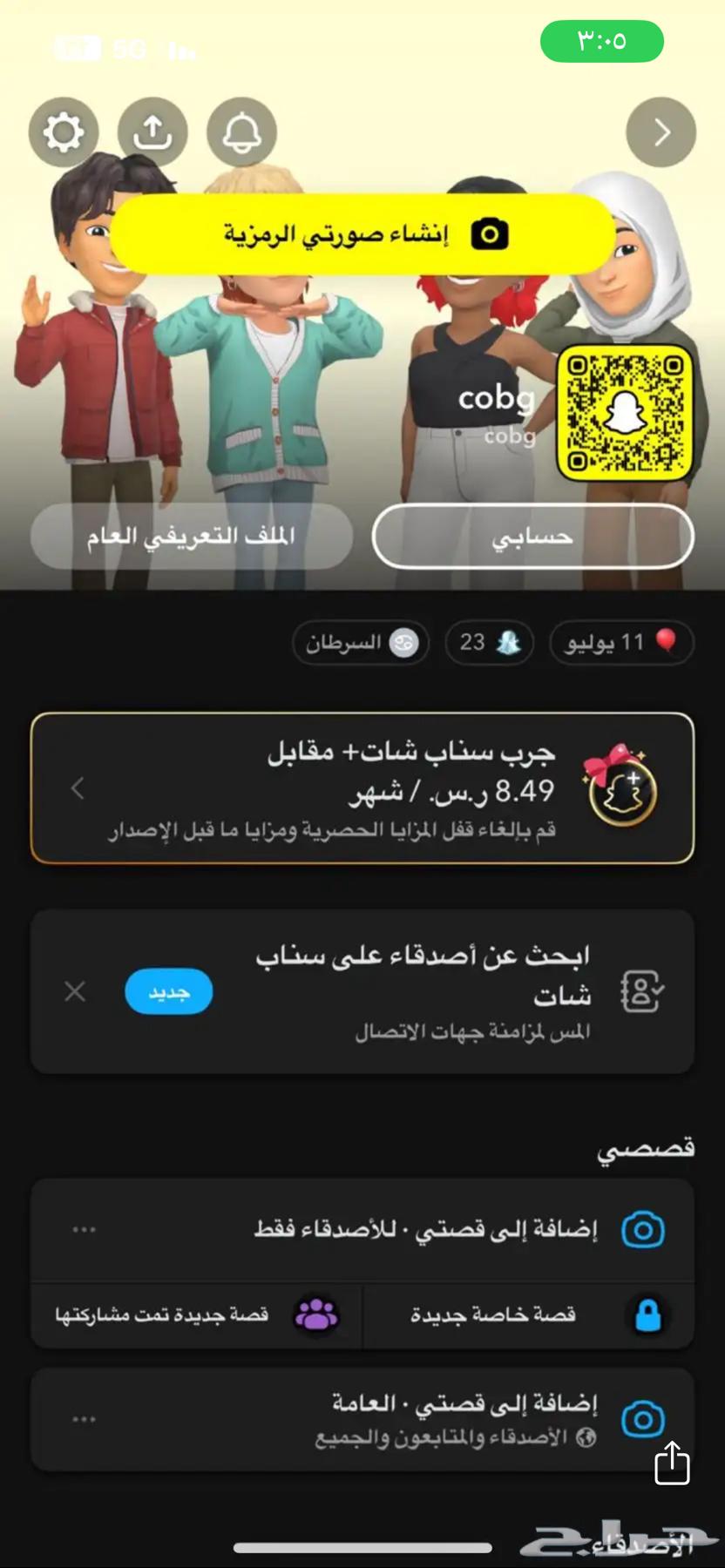Tap the 23 snap score chip
Image resolution: width=725 pixels, height=1568 pixels.
(x=489, y=643)
